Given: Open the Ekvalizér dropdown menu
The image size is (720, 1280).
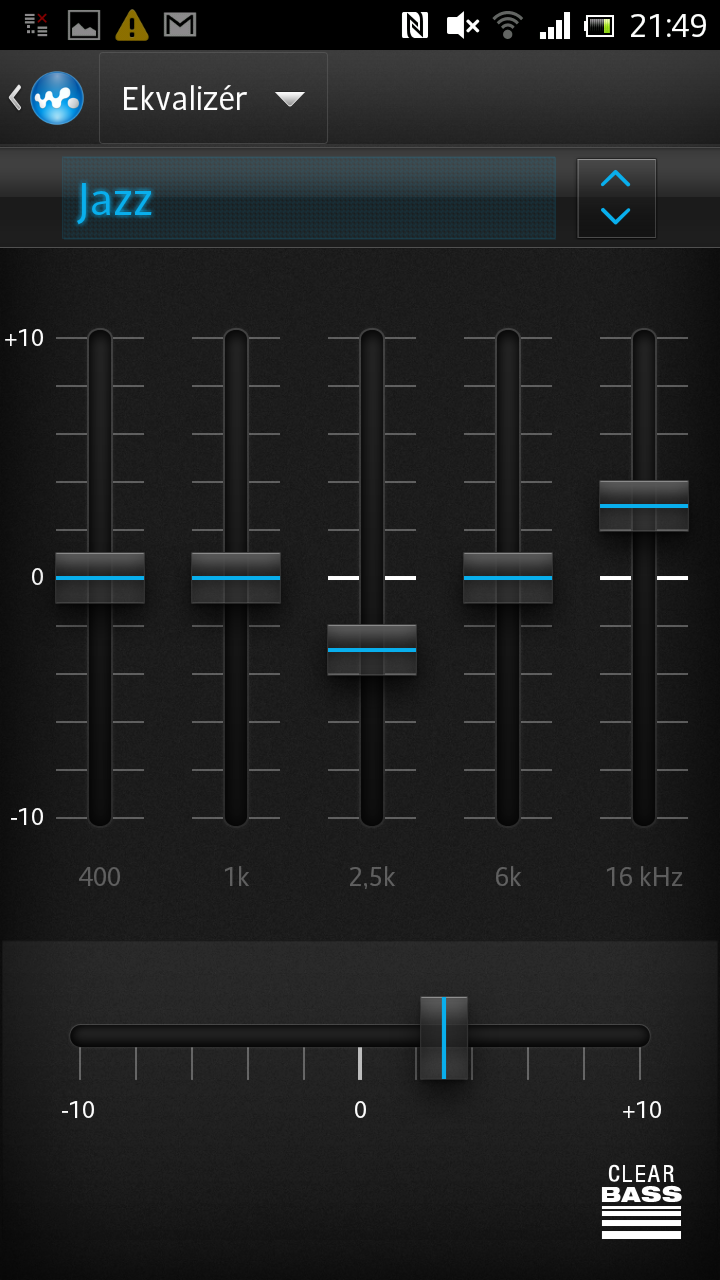Looking at the screenshot, I should [212, 97].
